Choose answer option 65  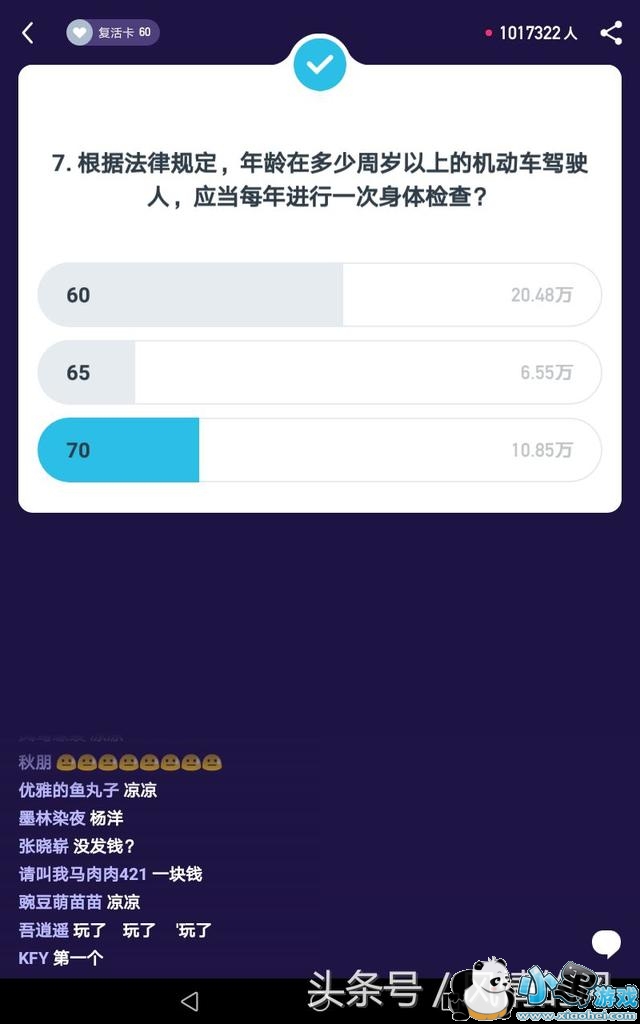[x=319, y=373]
